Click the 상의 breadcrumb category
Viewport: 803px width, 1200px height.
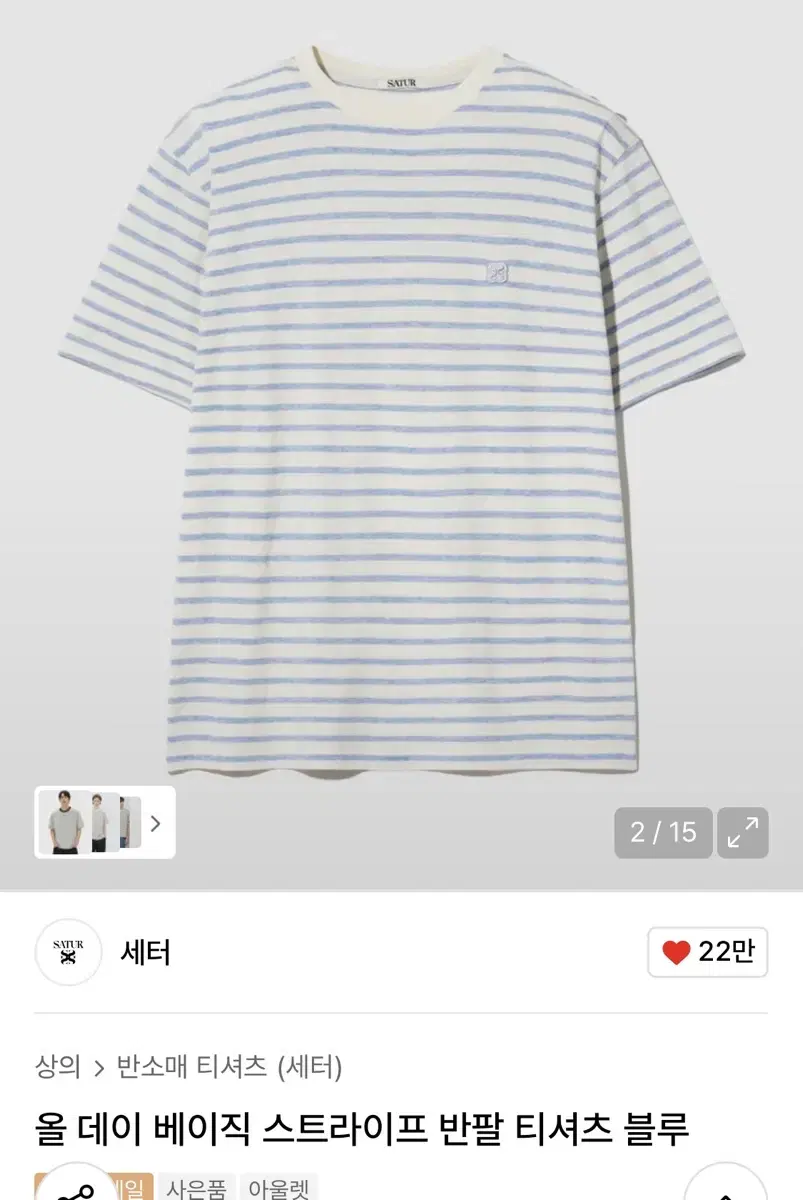[56, 1068]
